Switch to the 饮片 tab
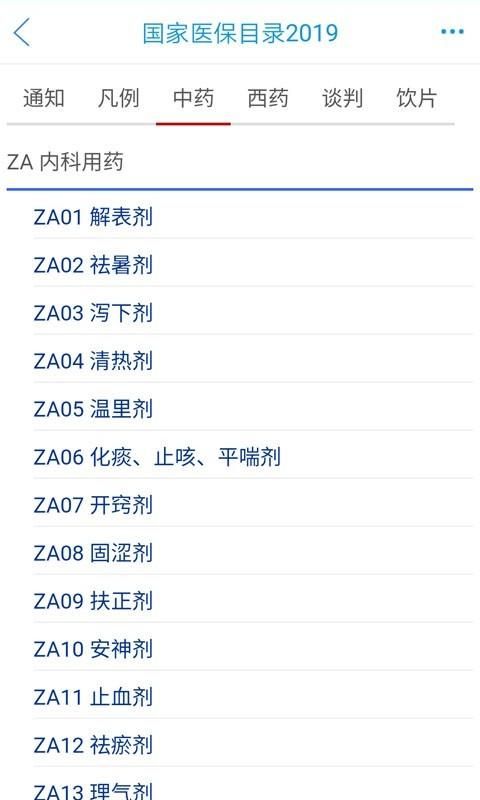The image size is (480, 800). point(417,98)
